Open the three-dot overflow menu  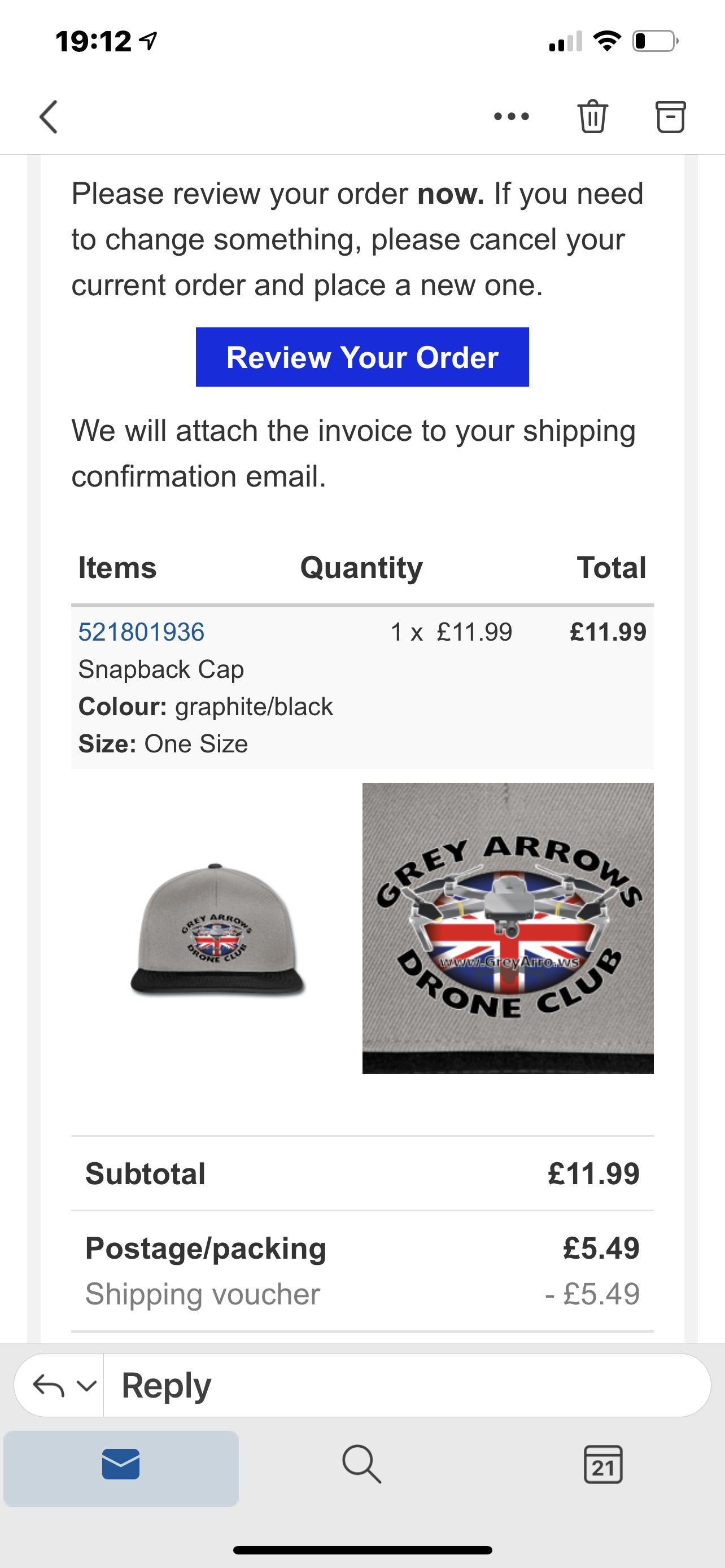(512, 116)
